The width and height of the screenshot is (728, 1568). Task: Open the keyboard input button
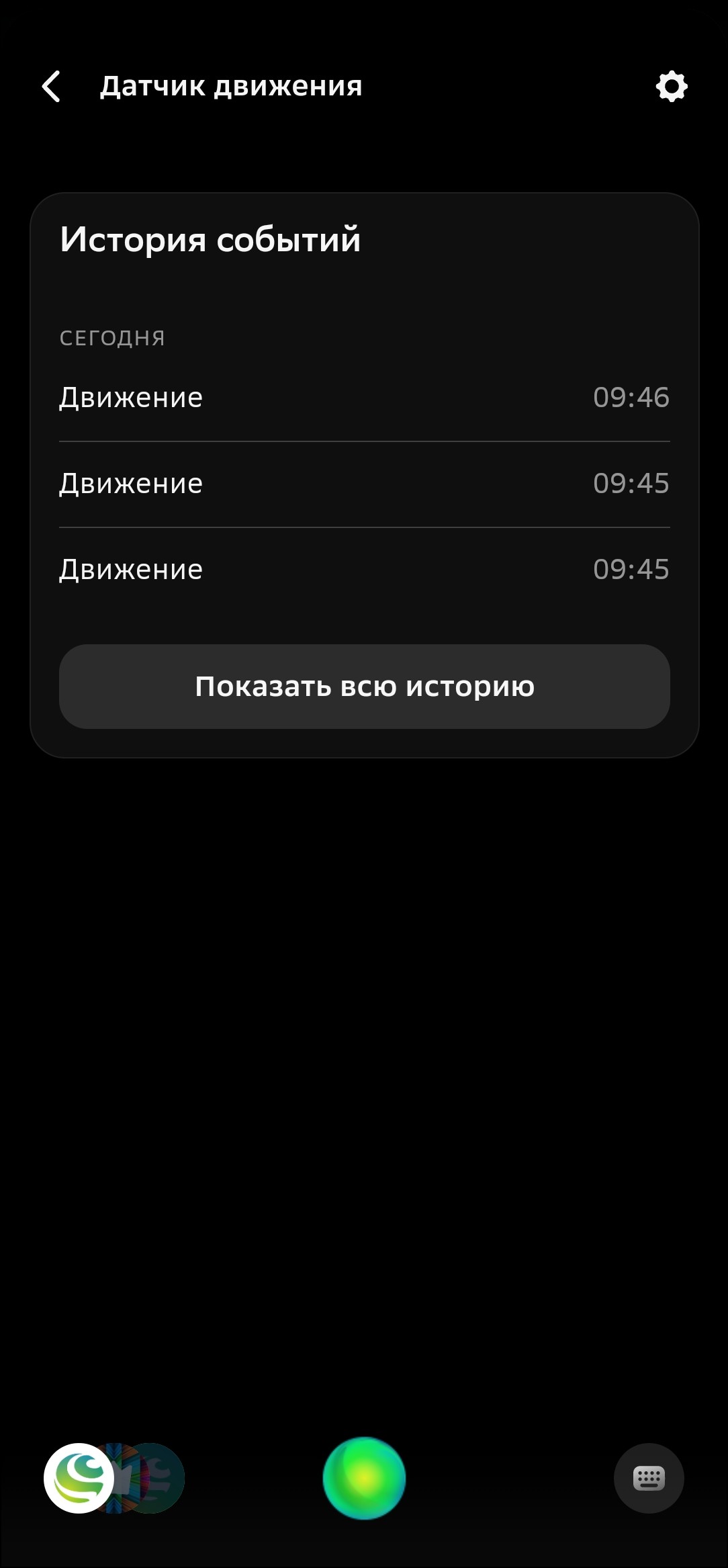[648, 1478]
